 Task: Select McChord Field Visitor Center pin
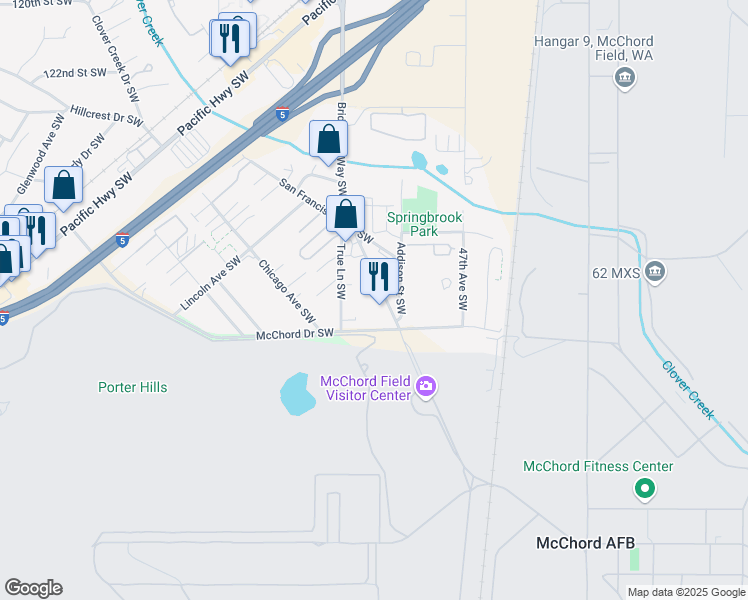[x=427, y=386]
